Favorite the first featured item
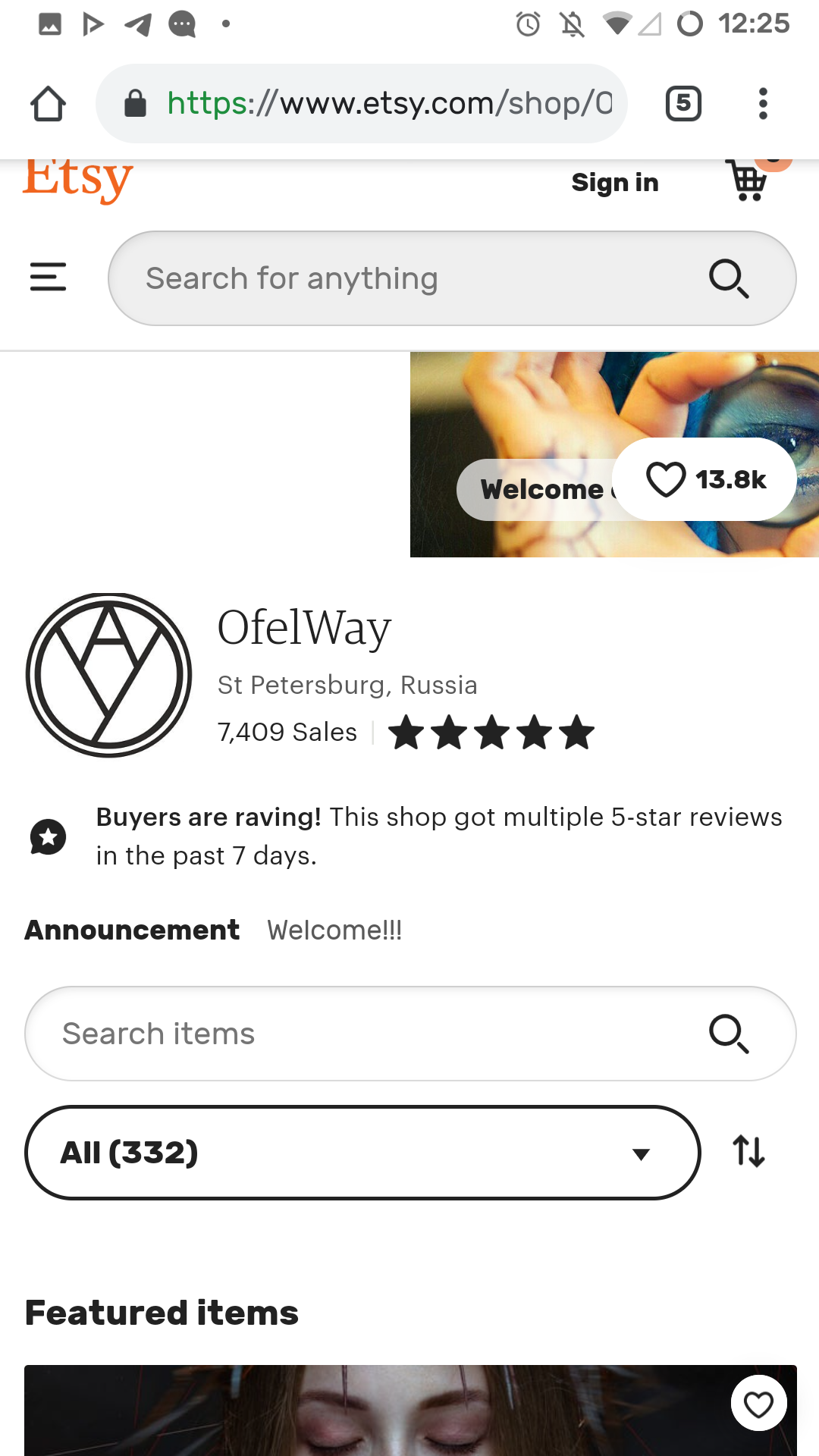This screenshot has height=1456, width=819. [x=758, y=1404]
